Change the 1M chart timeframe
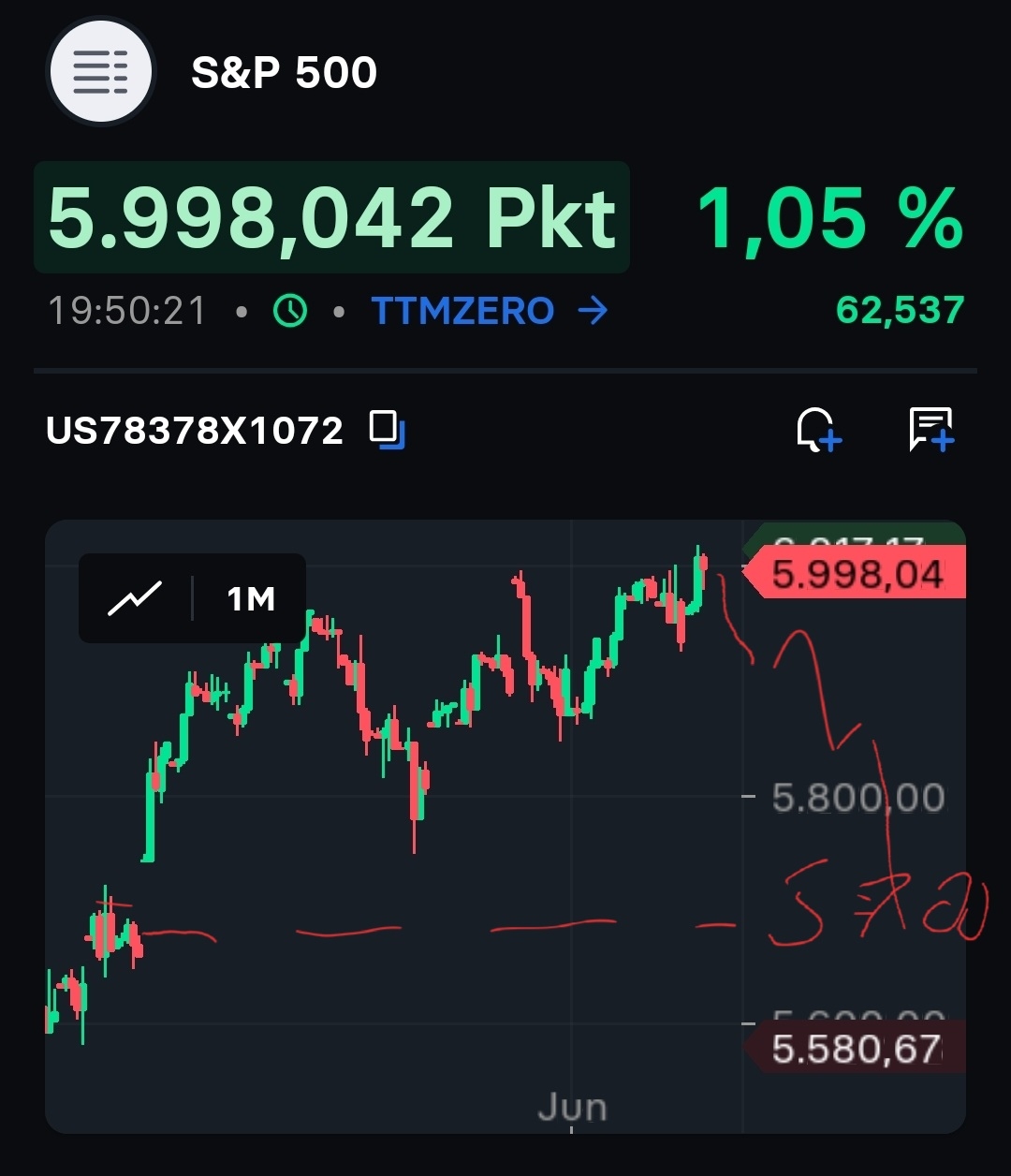 (251, 598)
